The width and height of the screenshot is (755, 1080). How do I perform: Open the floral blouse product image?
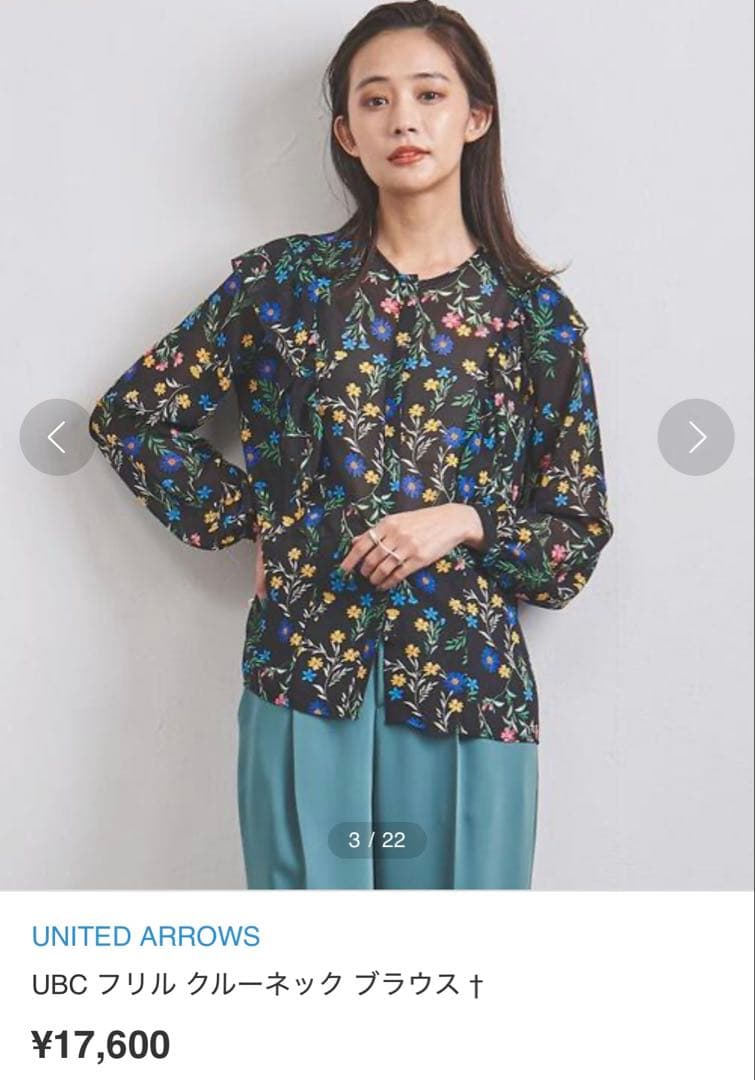(x=378, y=445)
